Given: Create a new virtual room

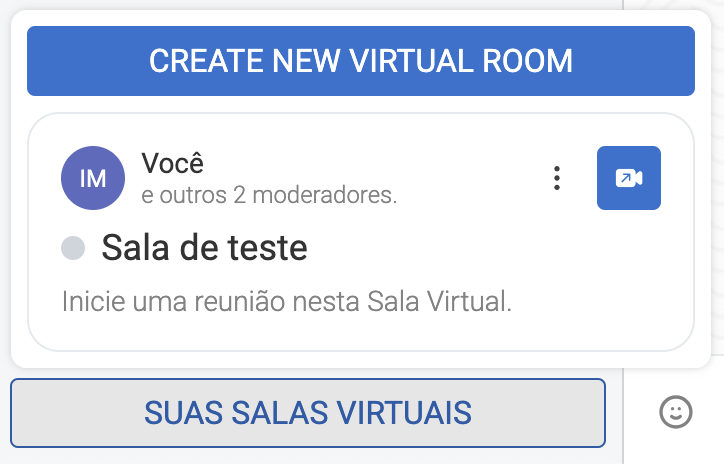Looking at the screenshot, I should point(360,61).
